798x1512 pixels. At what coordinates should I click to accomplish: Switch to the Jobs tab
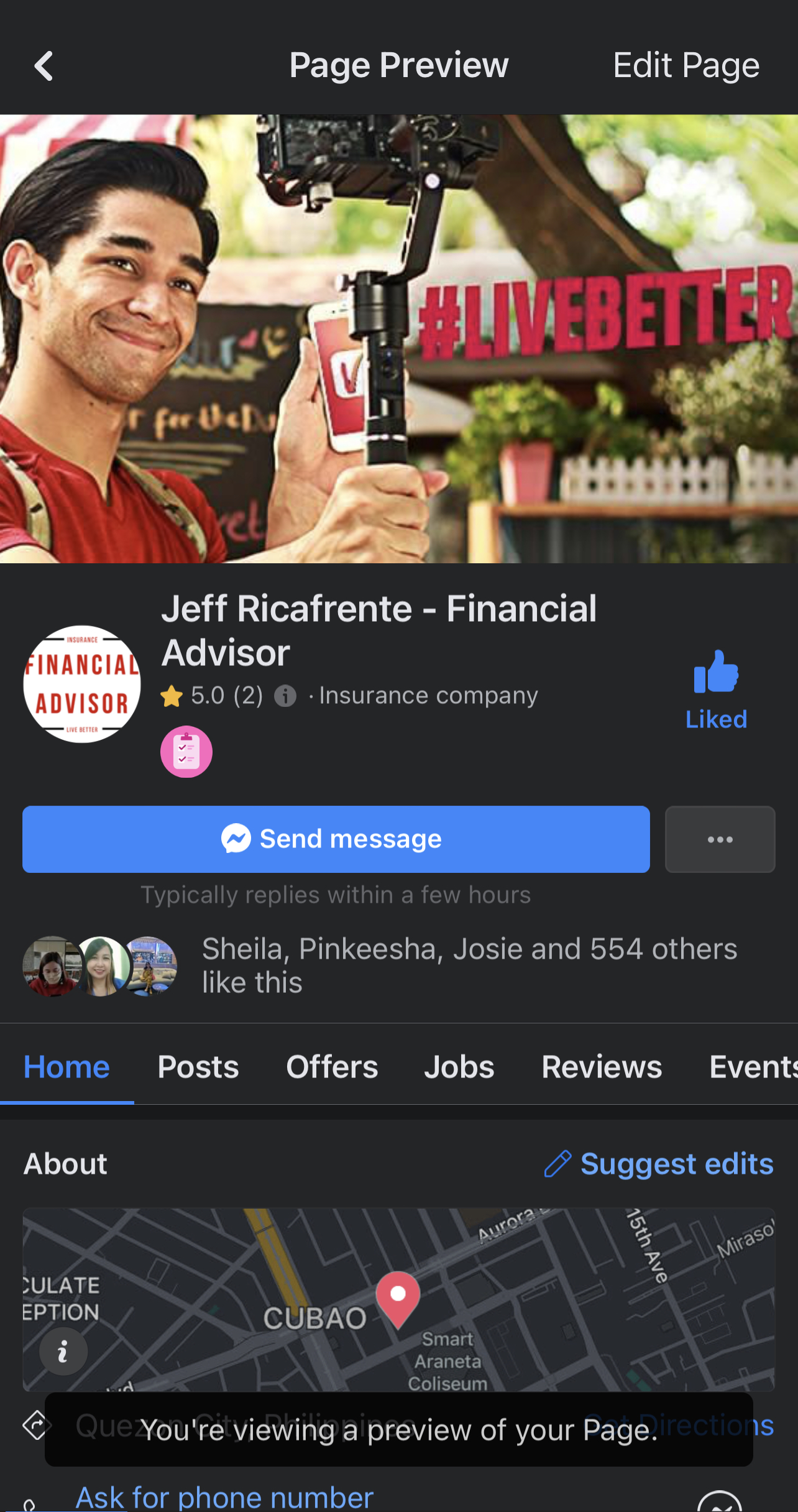pyautogui.click(x=459, y=1067)
